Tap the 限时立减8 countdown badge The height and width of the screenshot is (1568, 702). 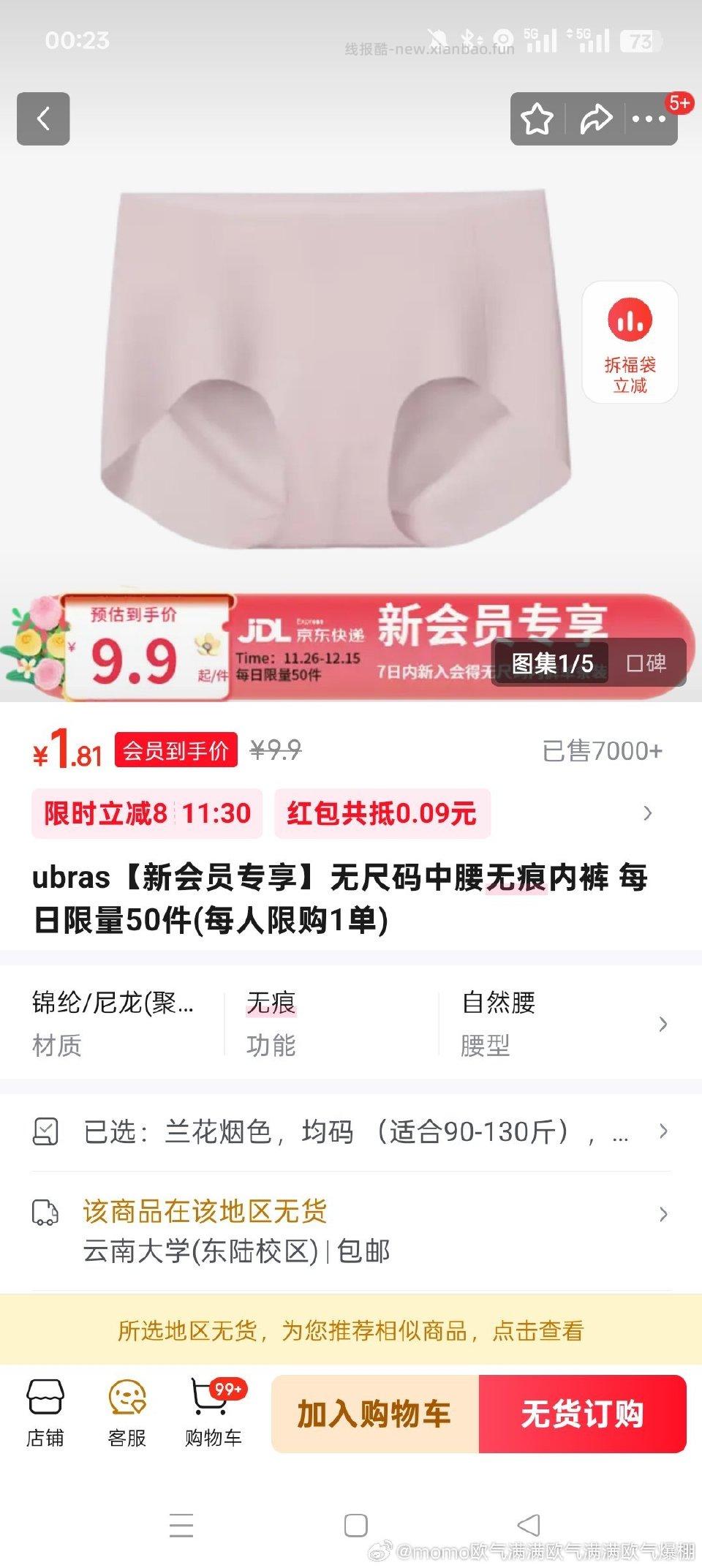pos(146,813)
